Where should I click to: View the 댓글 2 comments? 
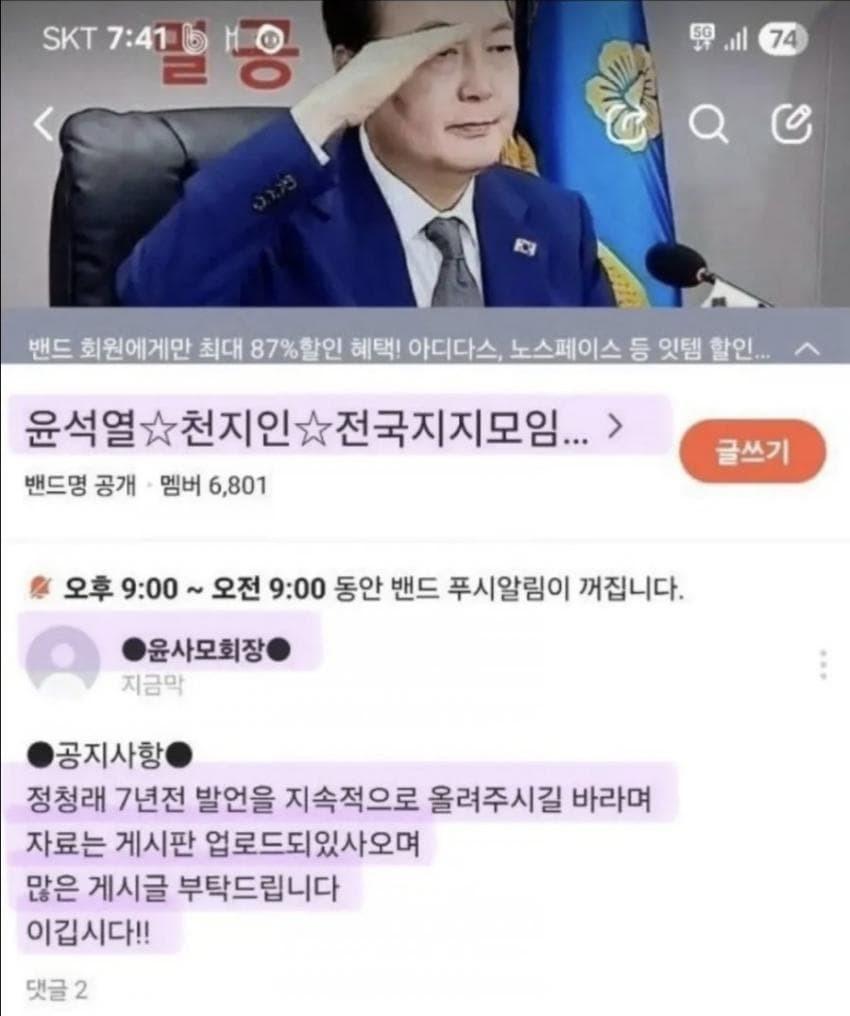pyautogui.click(x=57, y=990)
